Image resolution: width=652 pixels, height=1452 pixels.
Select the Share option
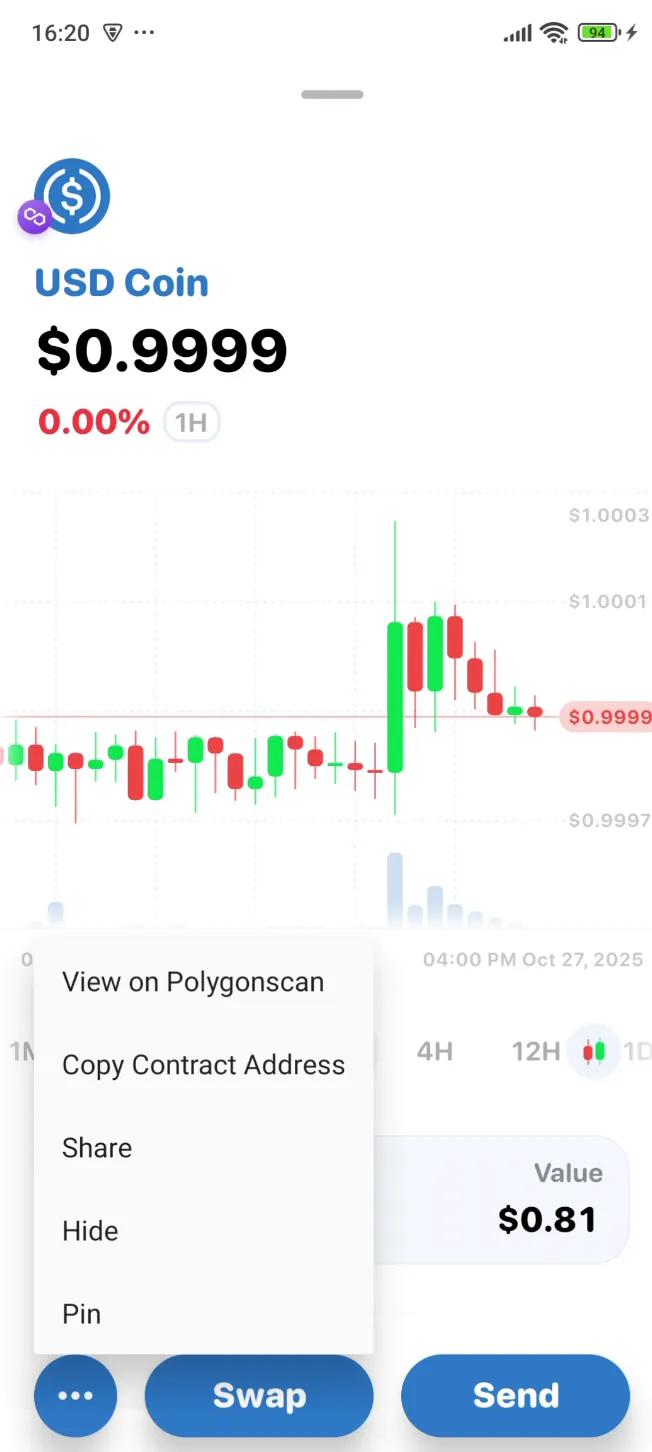click(97, 1148)
